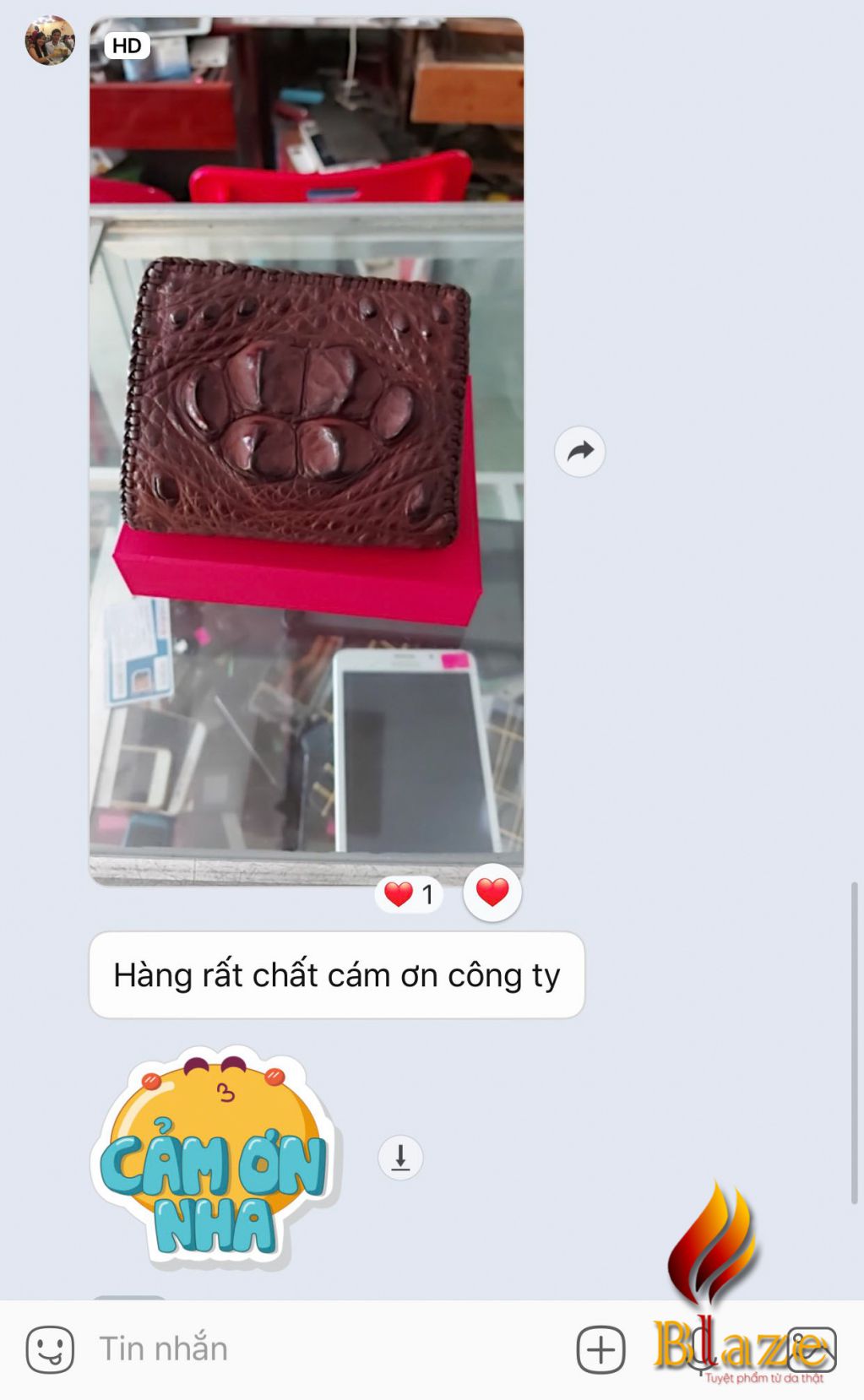Viewport: 864px width, 1400px height.
Task: Forward the wallet photo message
Action: [579, 452]
